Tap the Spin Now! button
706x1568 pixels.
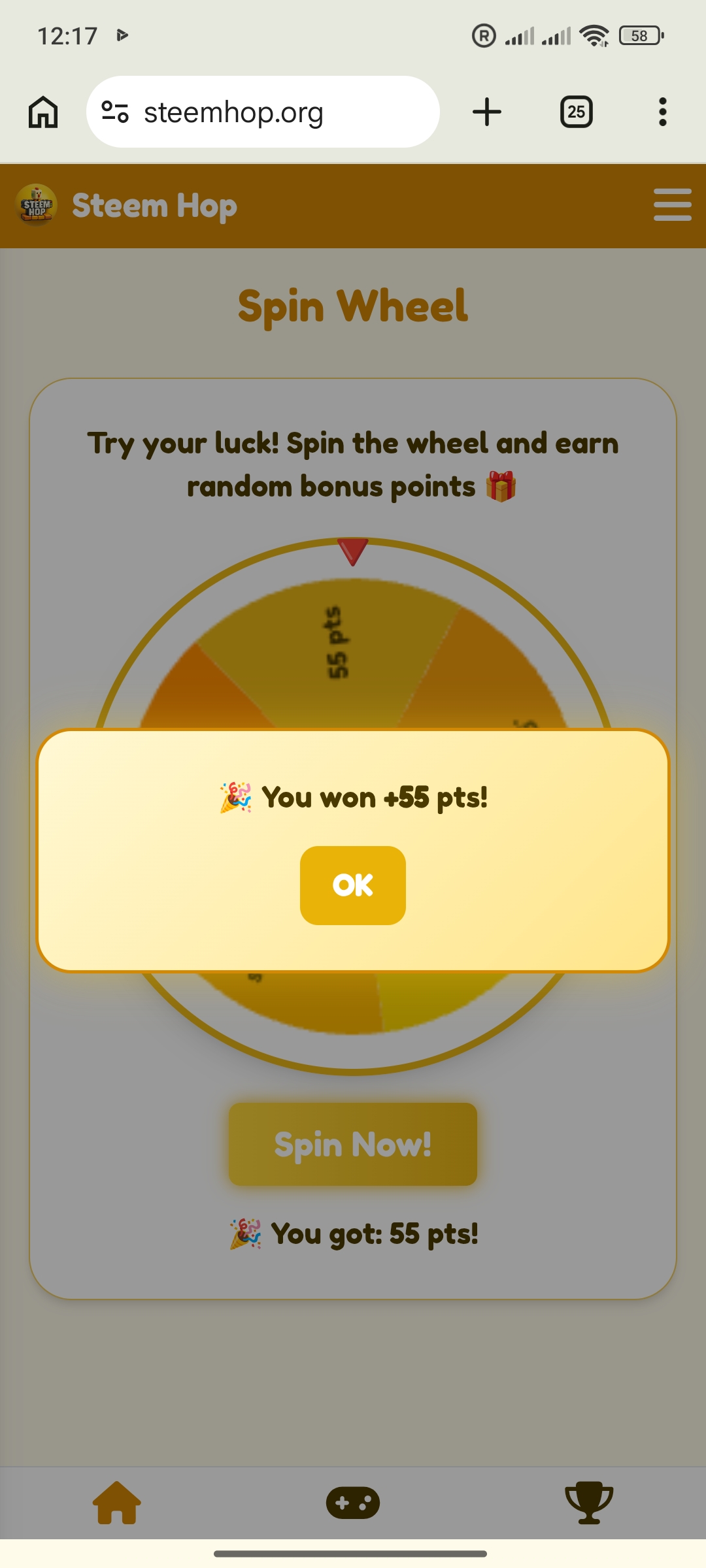click(353, 1144)
